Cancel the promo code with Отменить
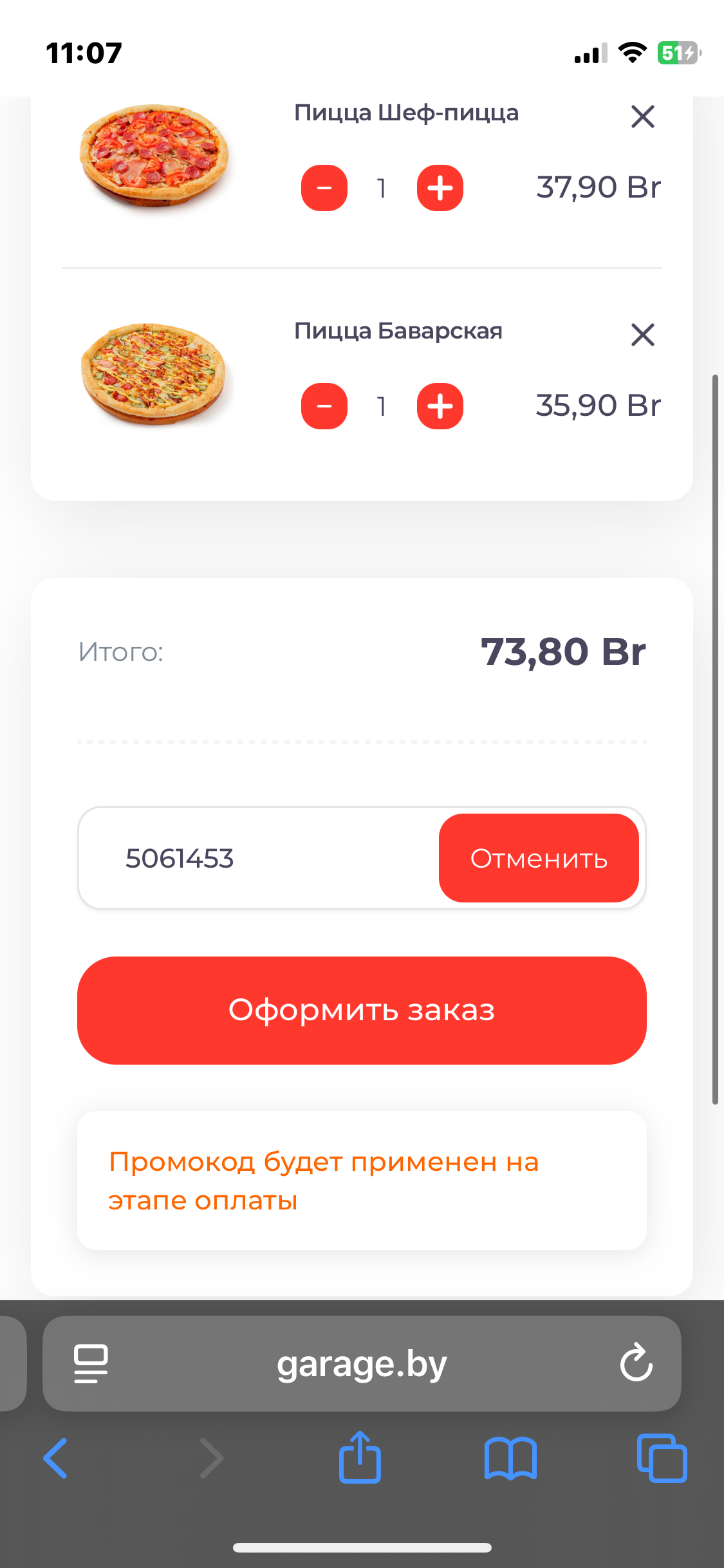724x1568 pixels. click(x=539, y=858)
